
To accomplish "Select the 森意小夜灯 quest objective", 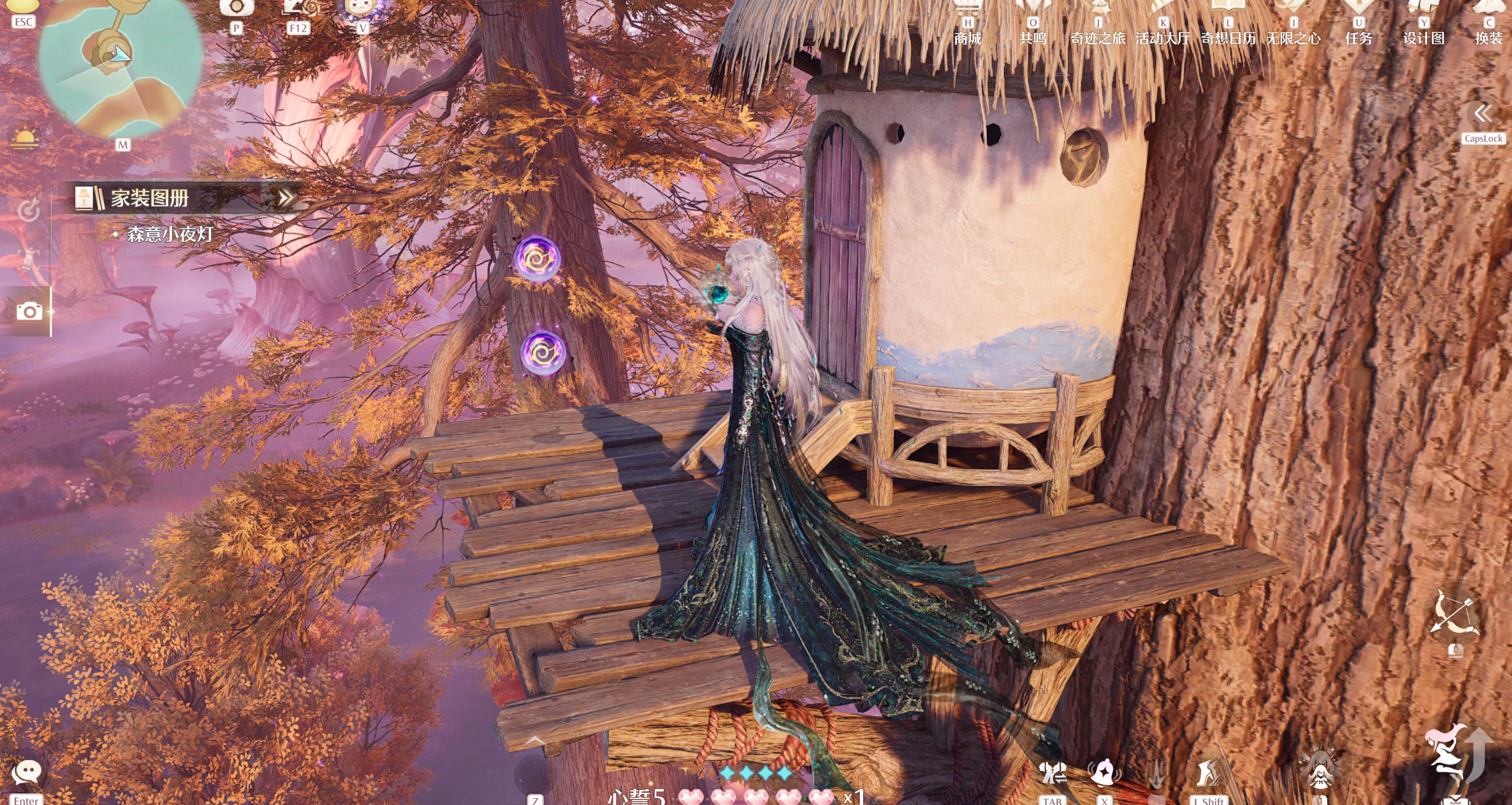I will pyautogui.click(x=169, y=234).
